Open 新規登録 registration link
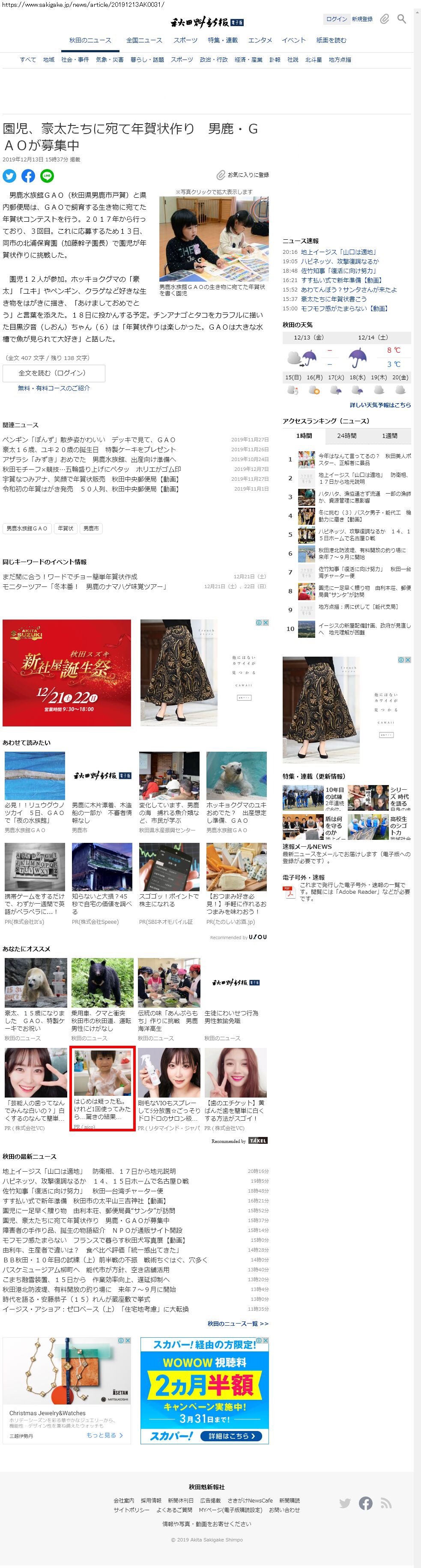The height and width of the screenshot is (1568, 421). click(x=362, y=19)
